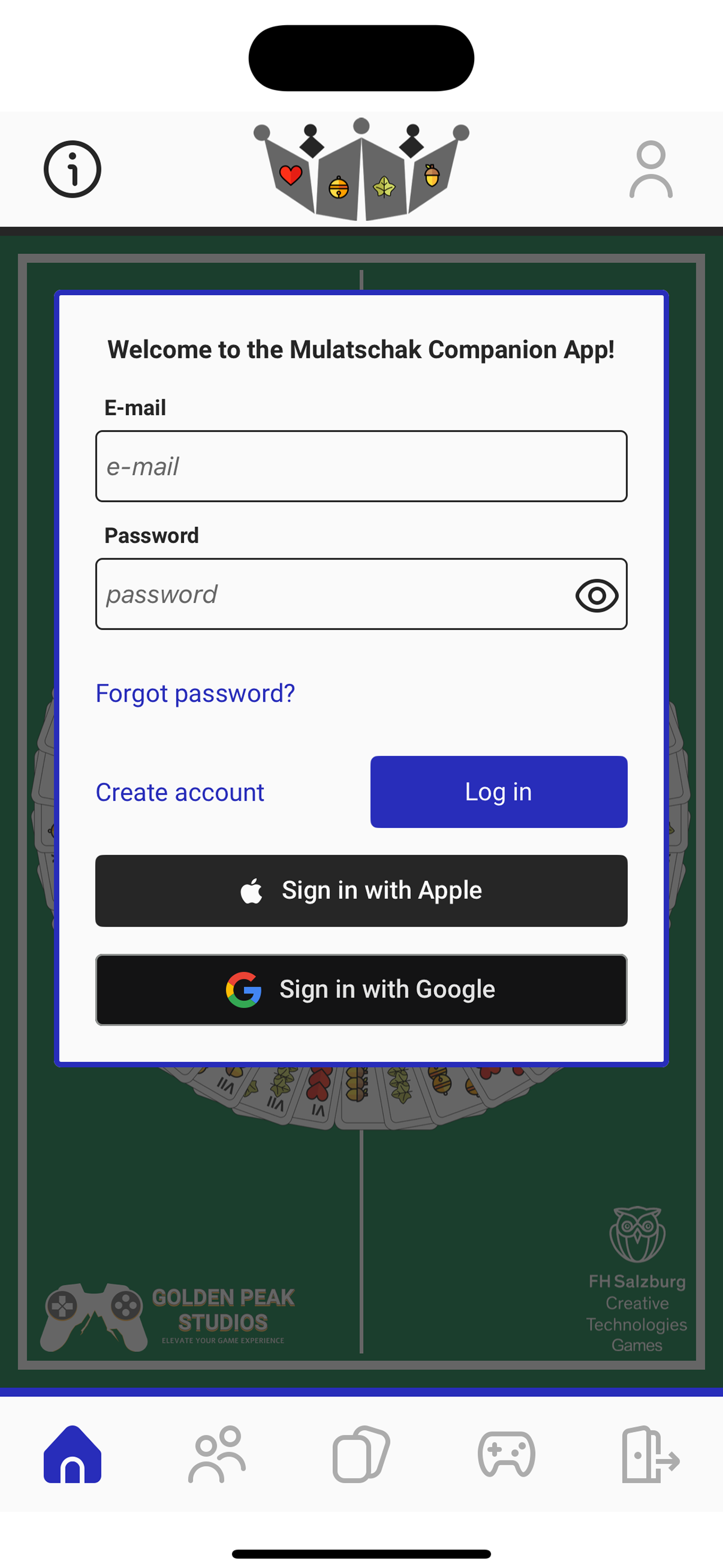Open the info icon in header
This screenshot has height=1568, width=723.
pyautogui.click(x=72, y=169)
